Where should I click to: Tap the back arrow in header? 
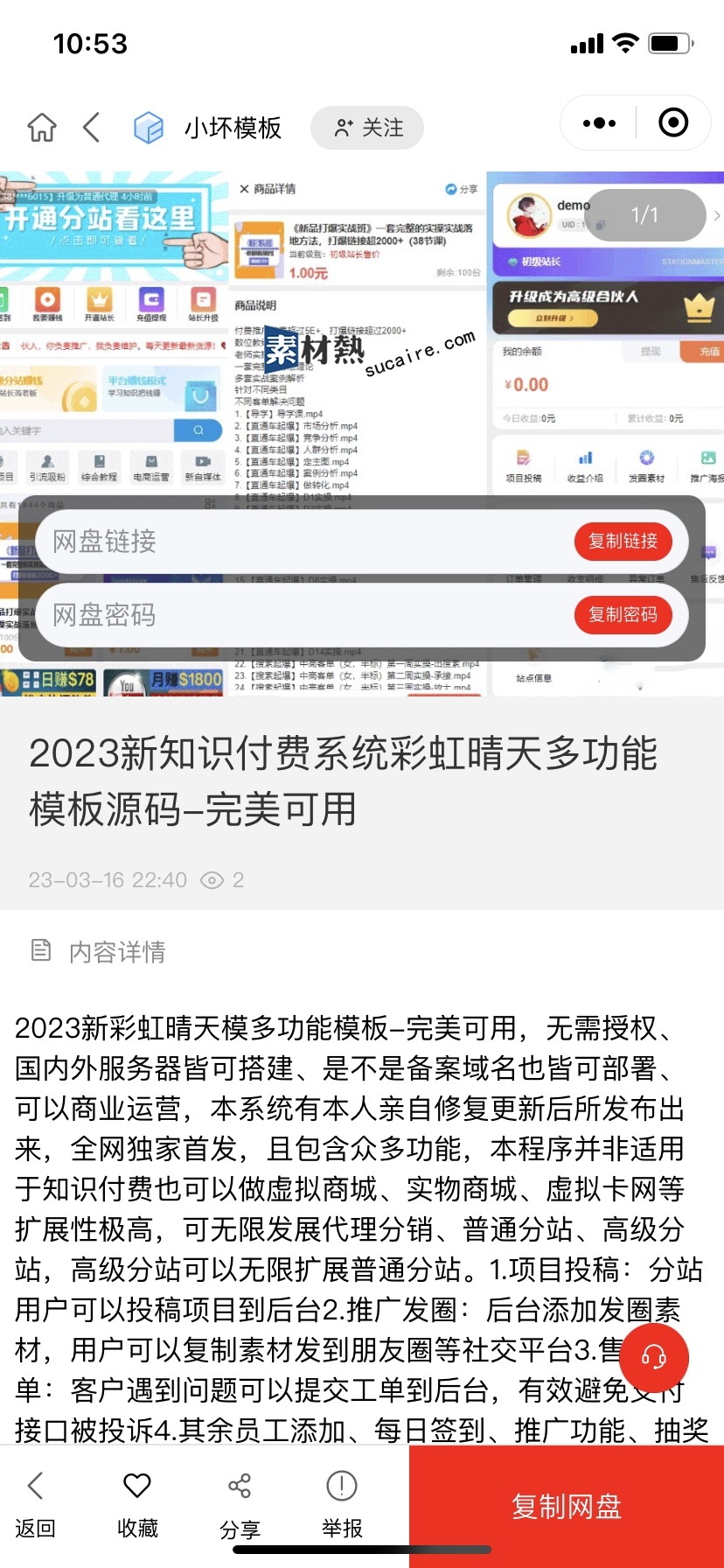[x=91, y=128]
